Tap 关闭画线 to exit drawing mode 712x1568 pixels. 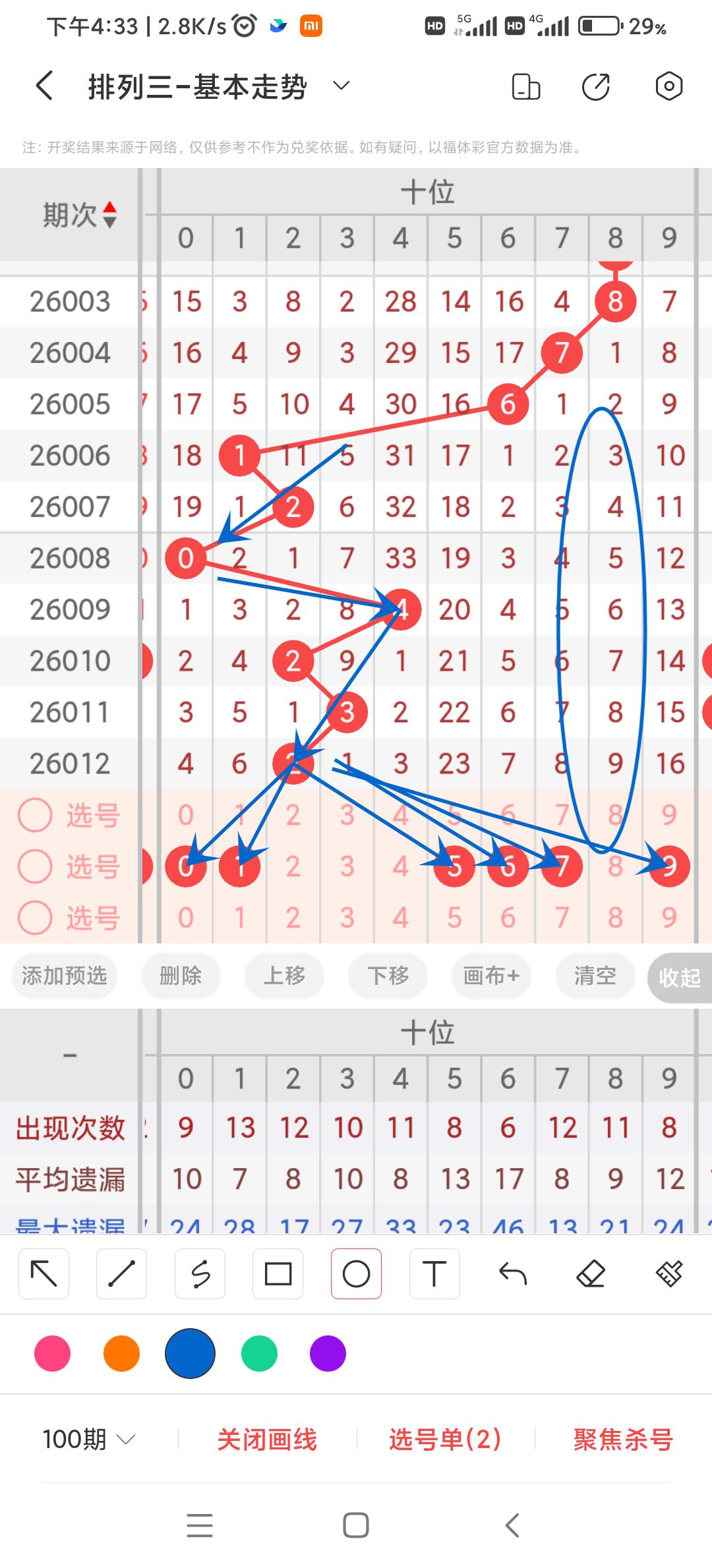(267, 1440)
